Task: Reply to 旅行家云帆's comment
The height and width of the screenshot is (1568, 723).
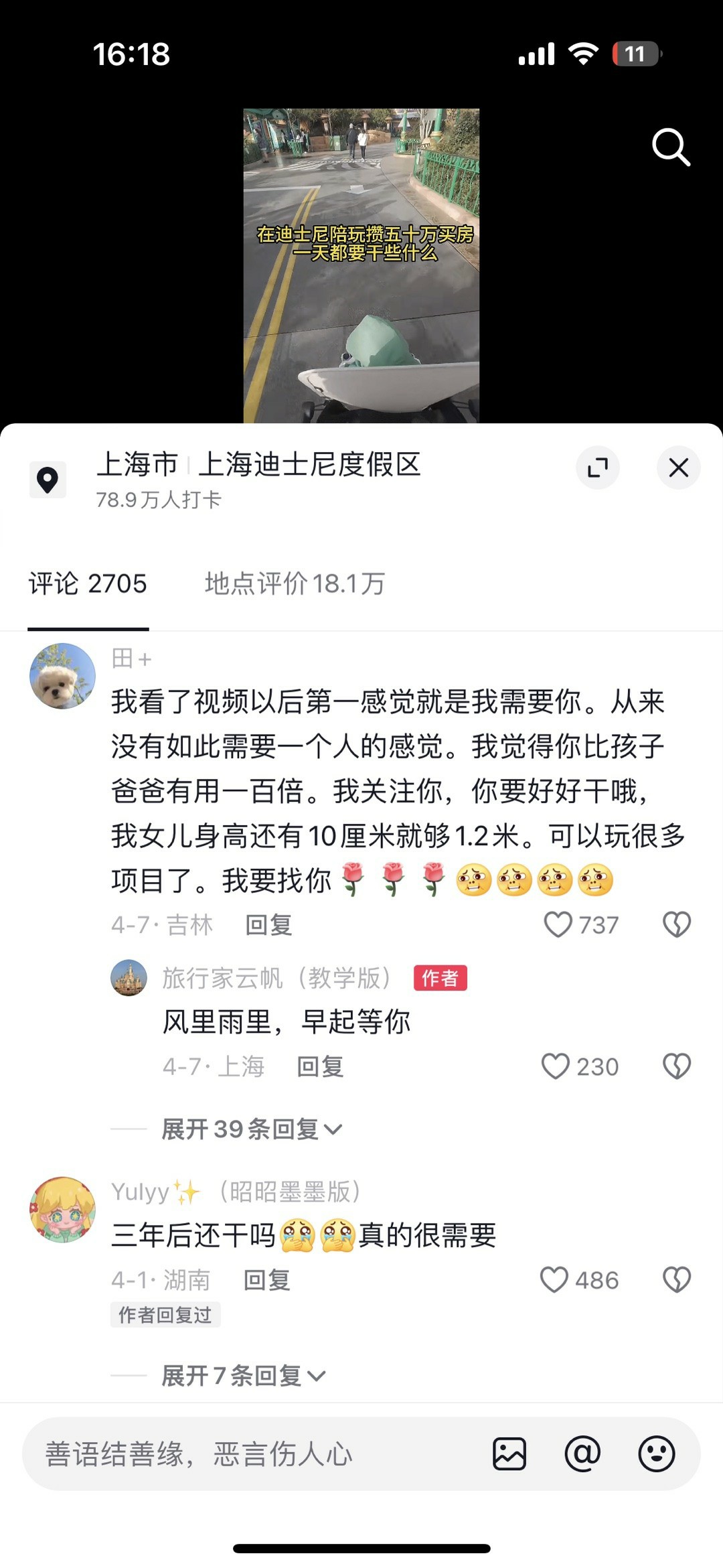Action: pyautogui.click(x=320, y=1066)
